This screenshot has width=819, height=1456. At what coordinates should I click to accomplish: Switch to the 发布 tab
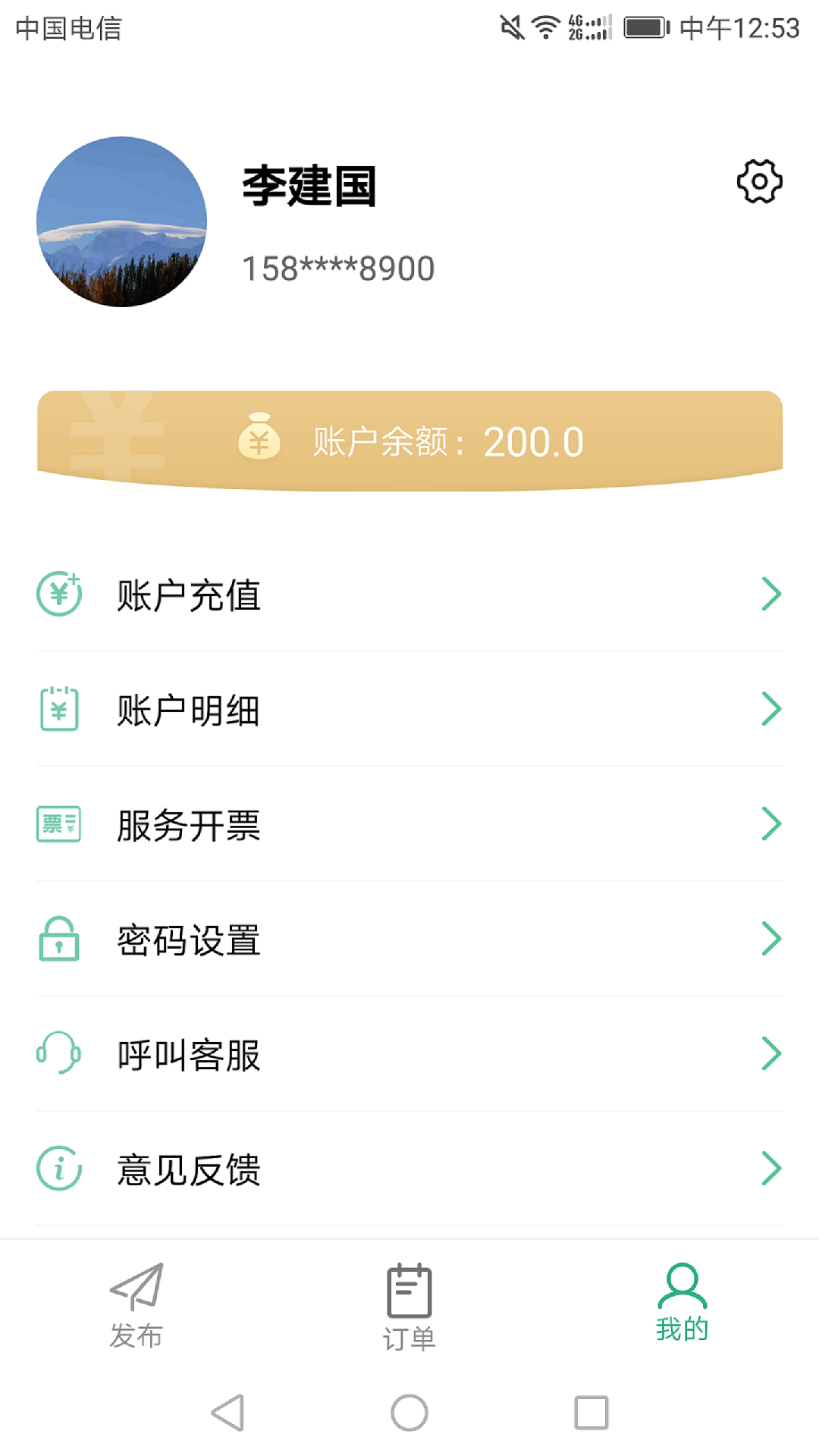coord(136,1306)
